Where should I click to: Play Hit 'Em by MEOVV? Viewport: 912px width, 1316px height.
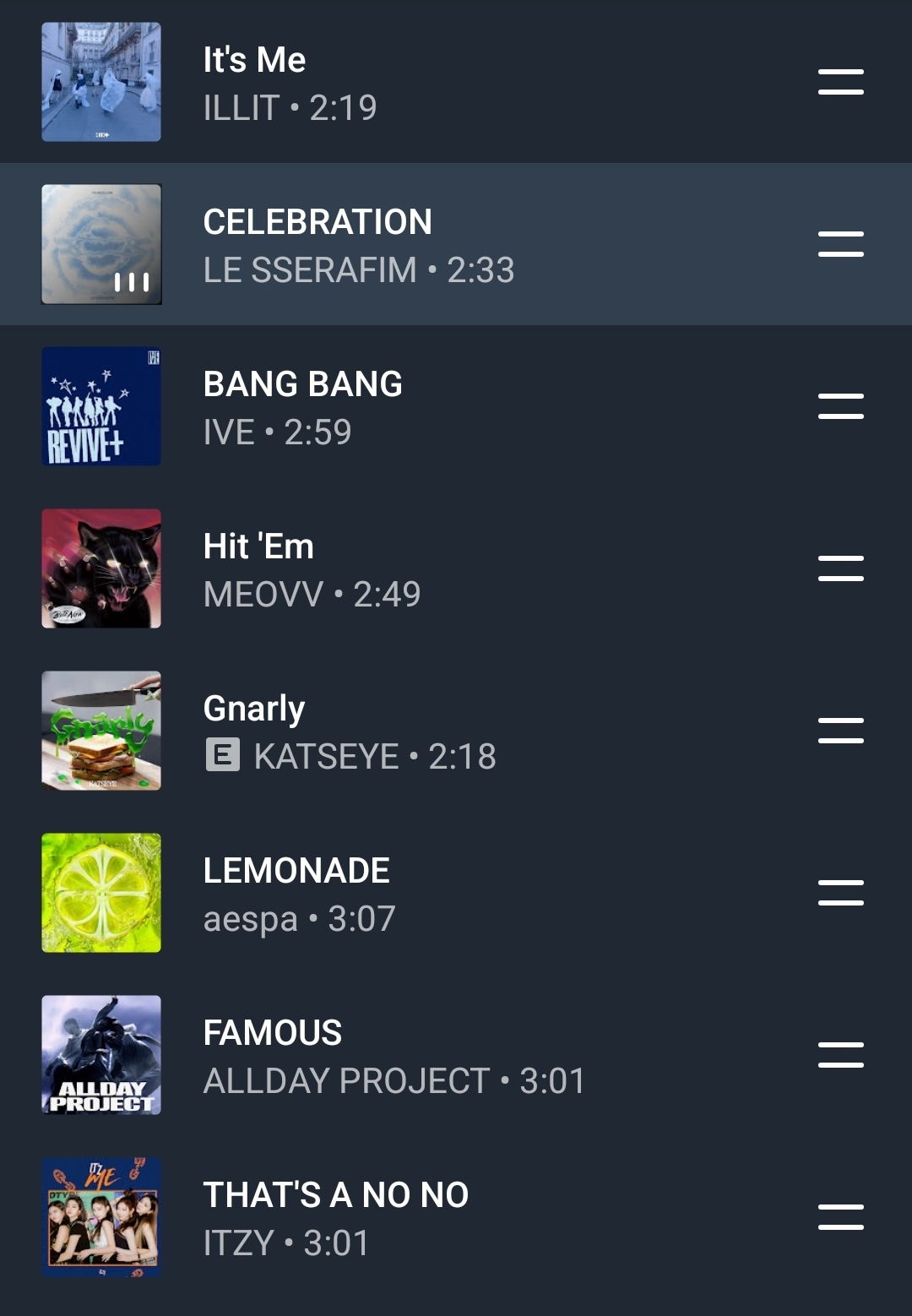coord(456,568)
